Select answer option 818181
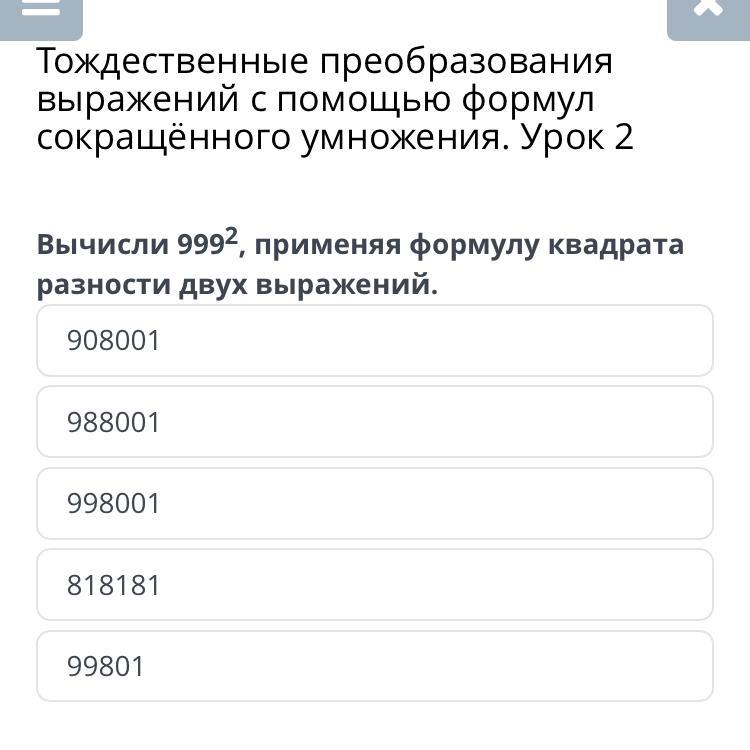This screenshot has height=750, width=750. 375,585
